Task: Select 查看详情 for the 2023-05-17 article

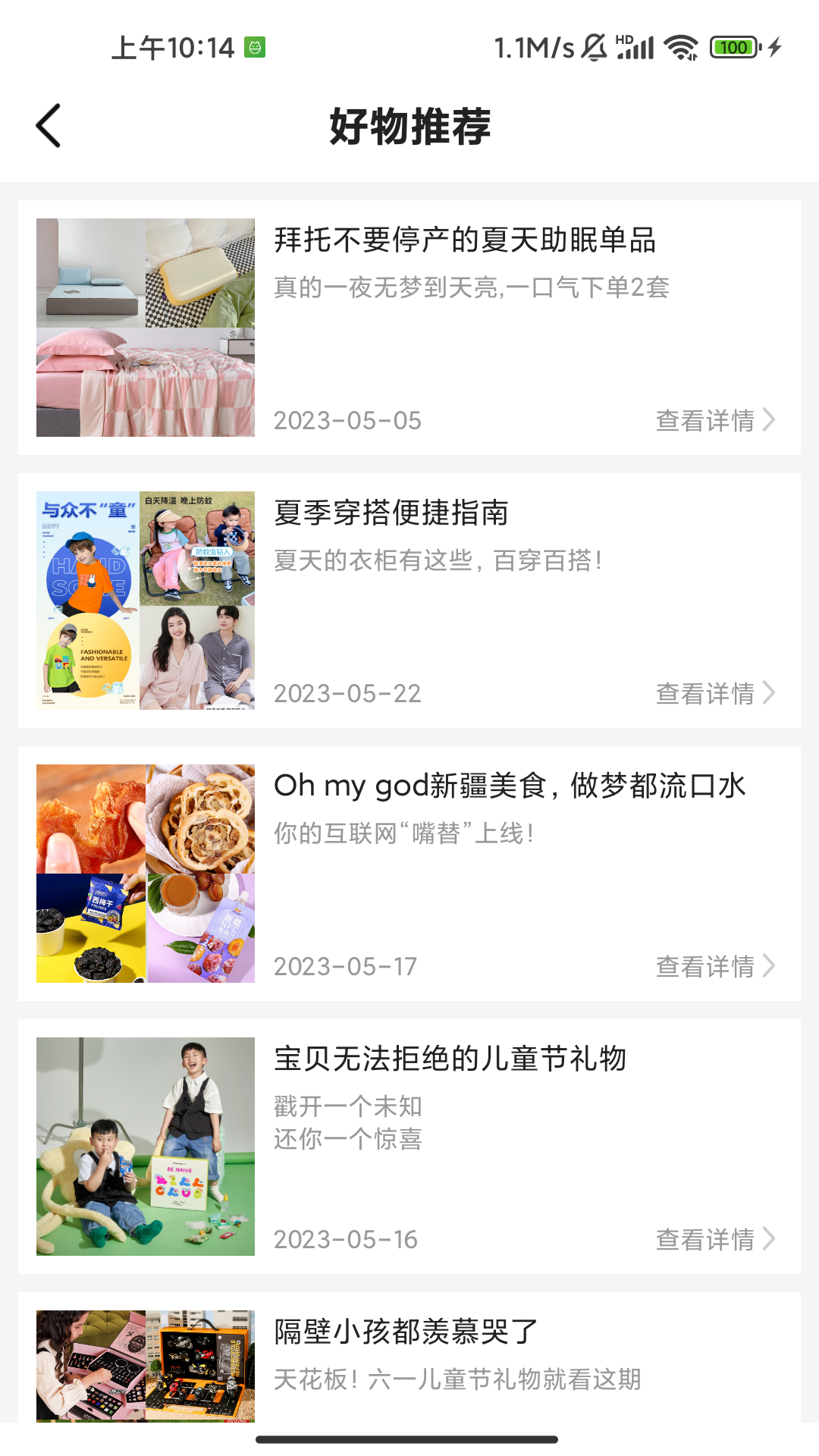Action: click(714, 966)
